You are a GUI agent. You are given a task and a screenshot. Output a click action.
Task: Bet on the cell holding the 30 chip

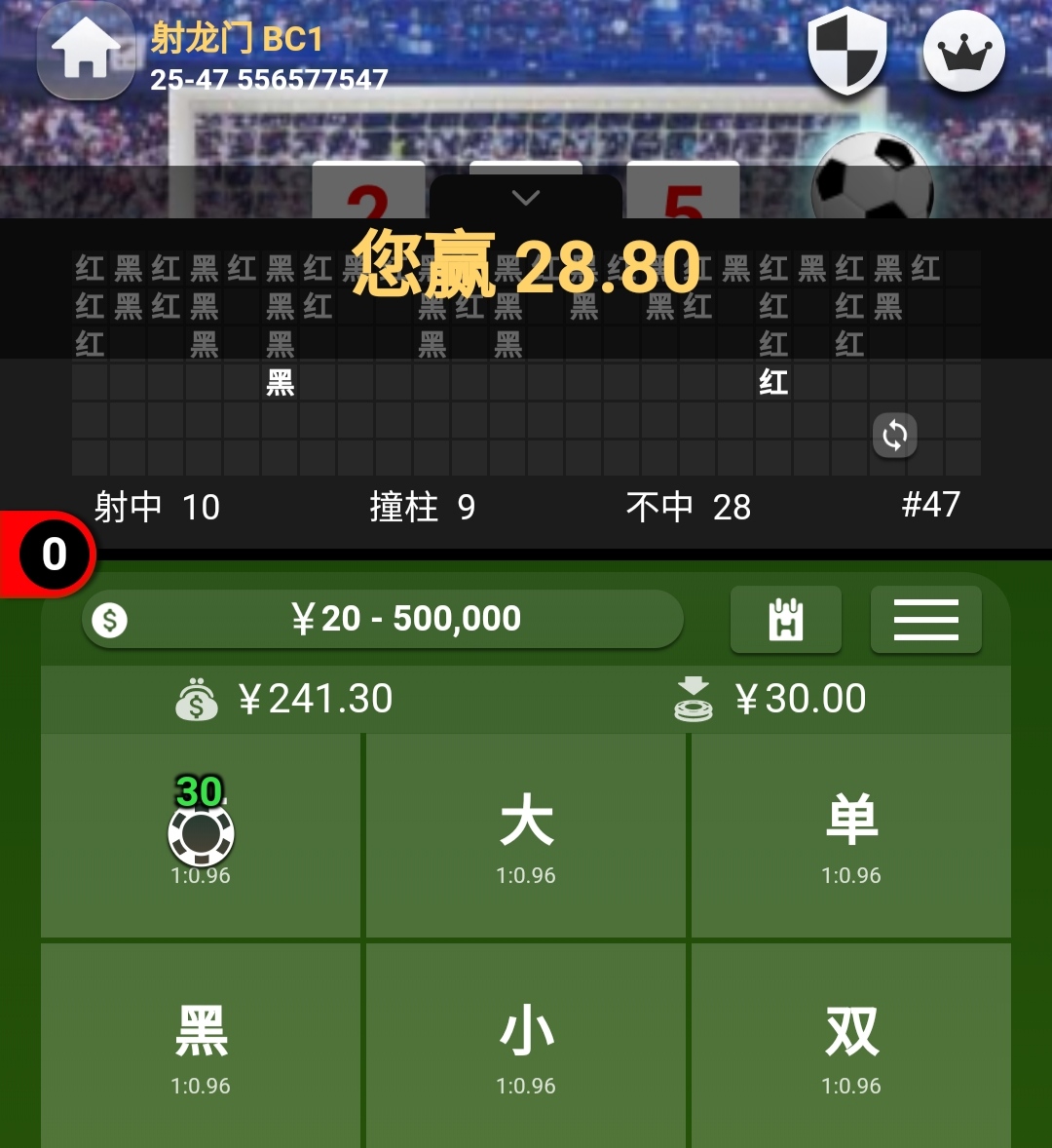[201, 835]
